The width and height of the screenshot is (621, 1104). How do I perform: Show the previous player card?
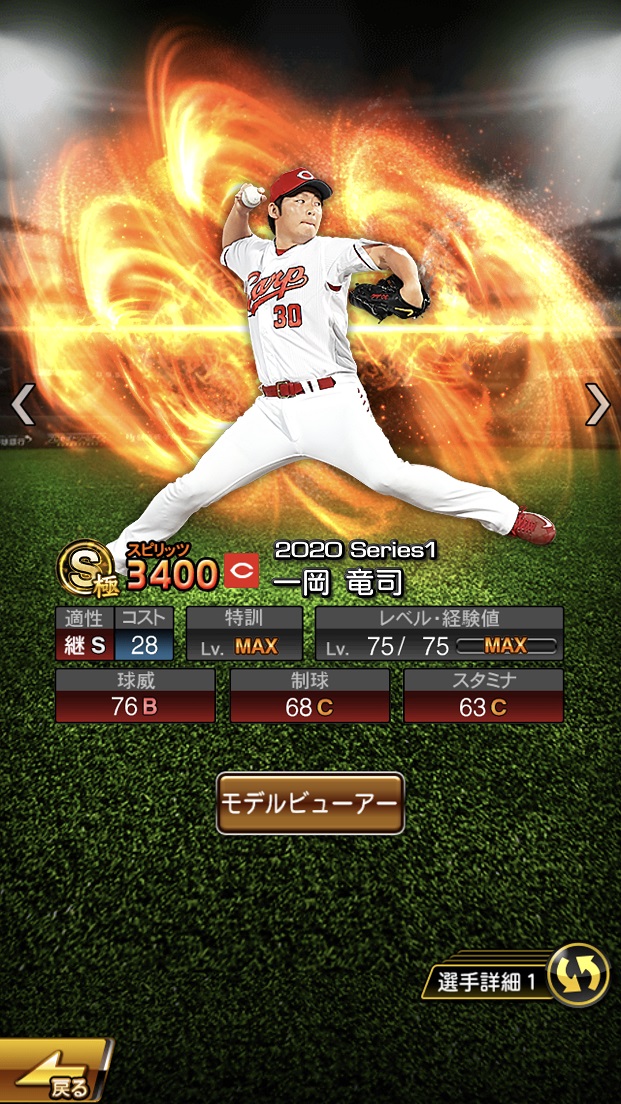(x=22, y=404)
